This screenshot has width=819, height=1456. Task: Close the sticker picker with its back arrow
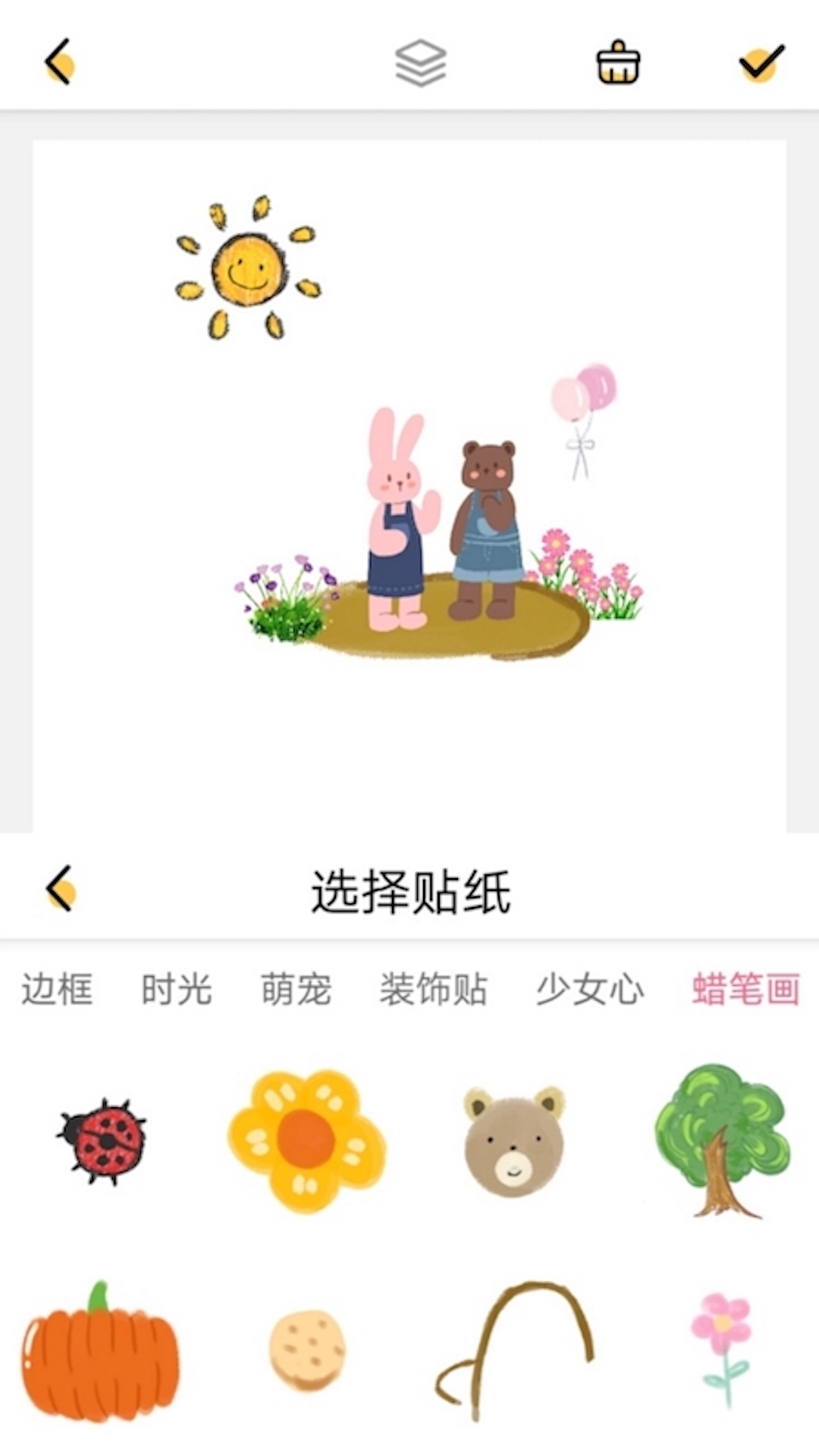(60, 888)
